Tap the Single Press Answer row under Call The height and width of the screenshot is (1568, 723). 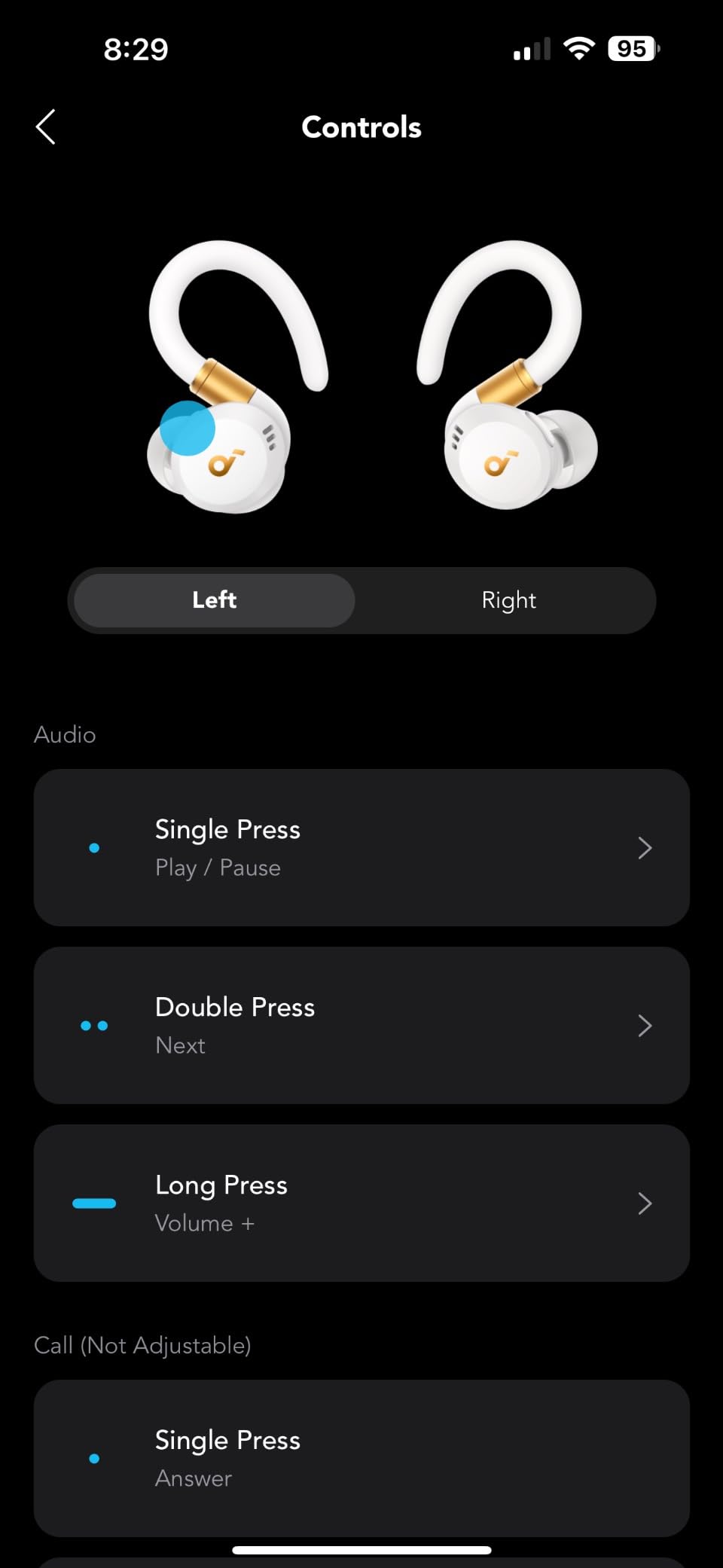click(361, 1458)
